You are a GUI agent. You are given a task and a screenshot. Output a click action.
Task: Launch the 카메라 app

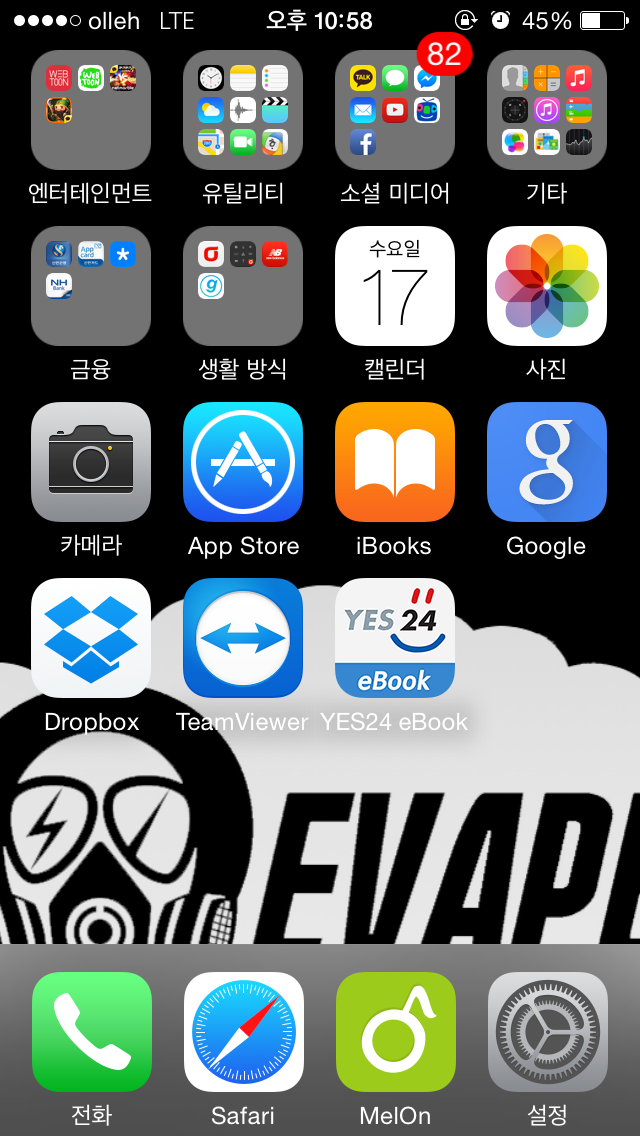point(91,462)
